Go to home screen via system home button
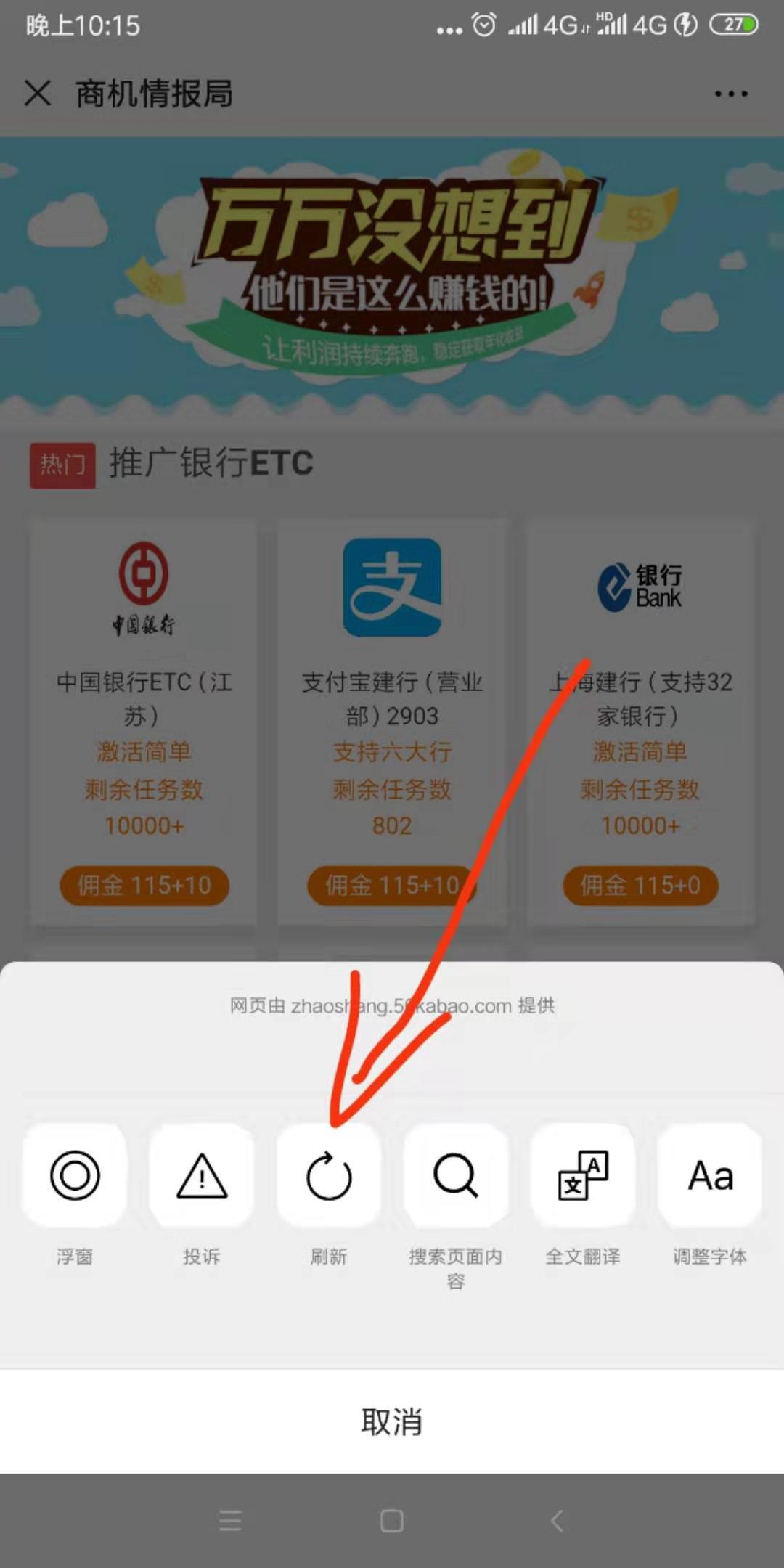The height and width of the screenshot is (1568, 784). 392,1520
